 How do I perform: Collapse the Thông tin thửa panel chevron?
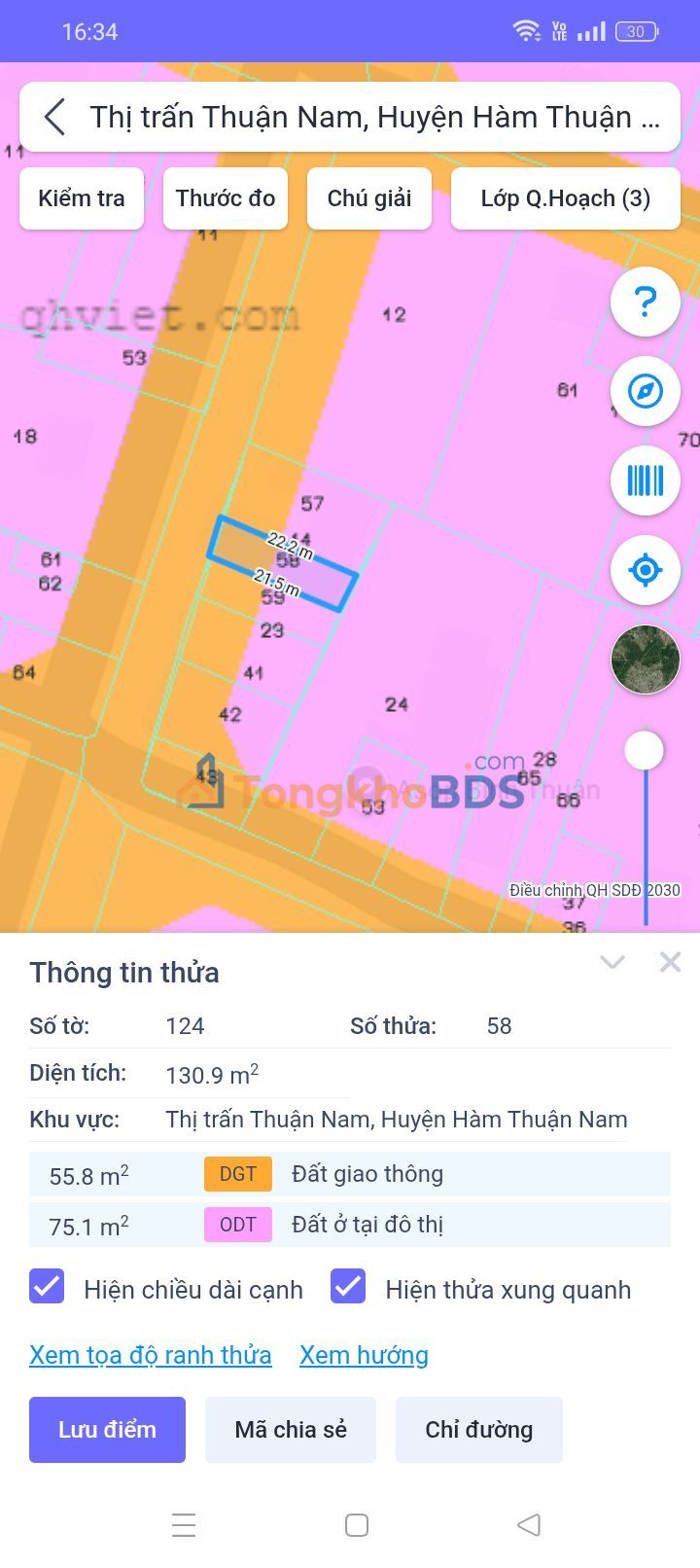[x=612, y=962]
